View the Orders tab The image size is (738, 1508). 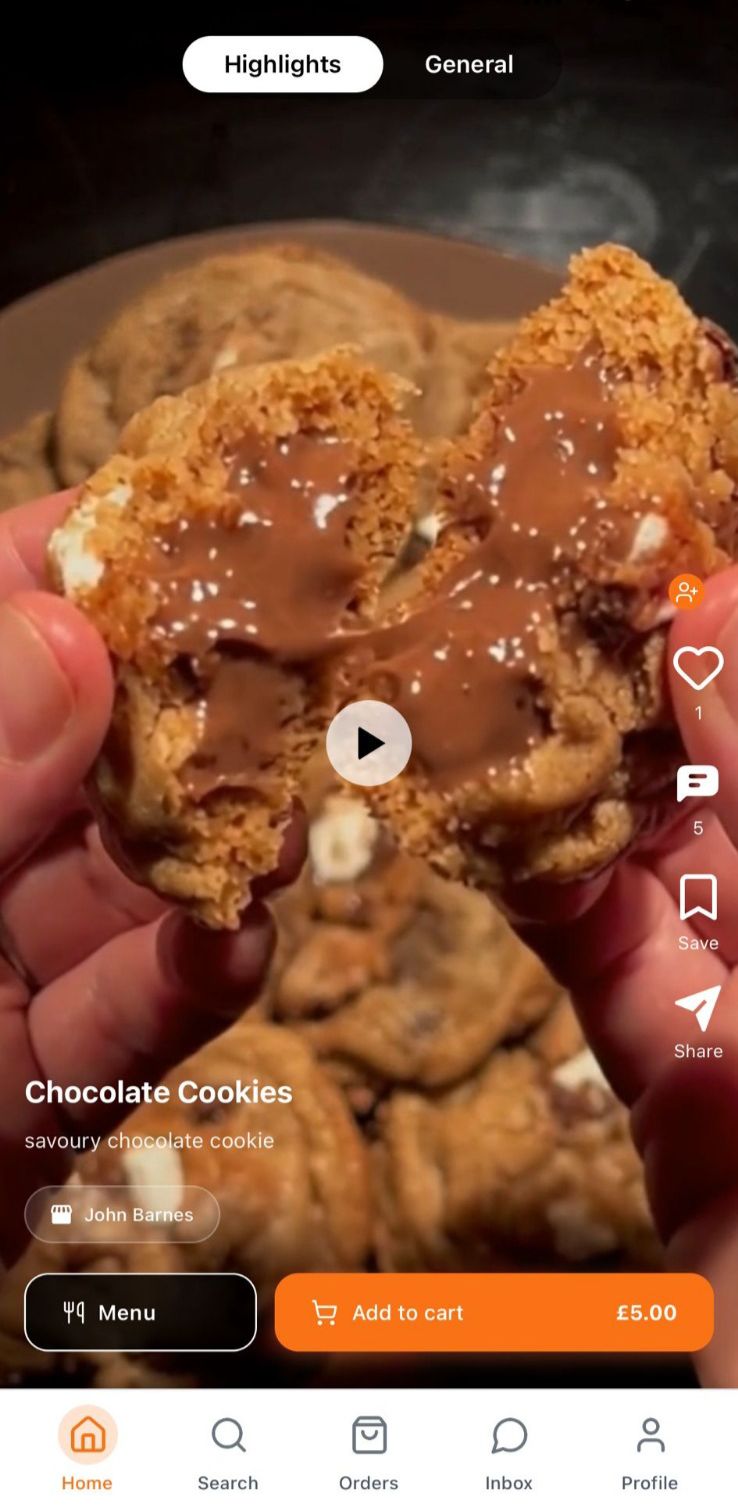click(x=369, y=1448)
